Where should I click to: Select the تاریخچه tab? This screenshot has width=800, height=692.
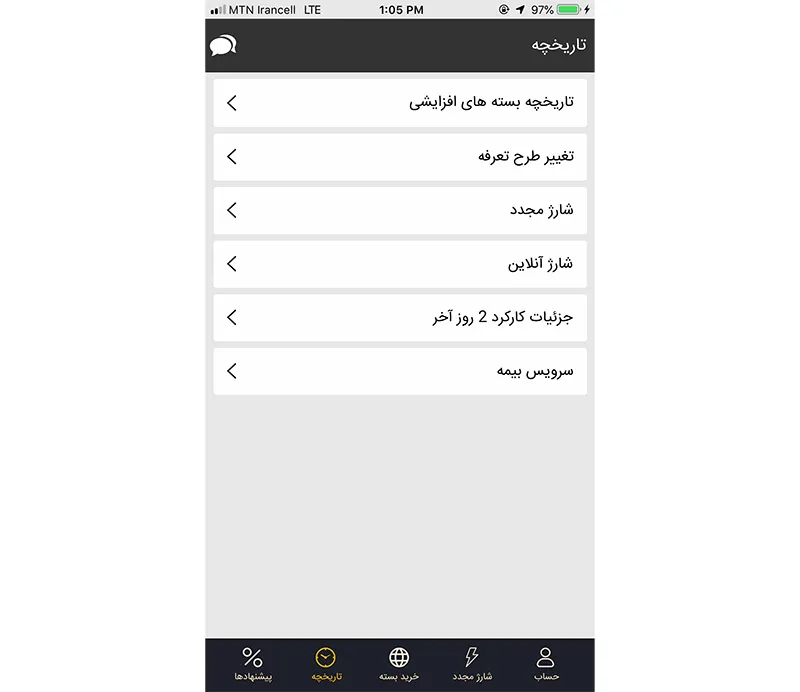pos(326,665)
